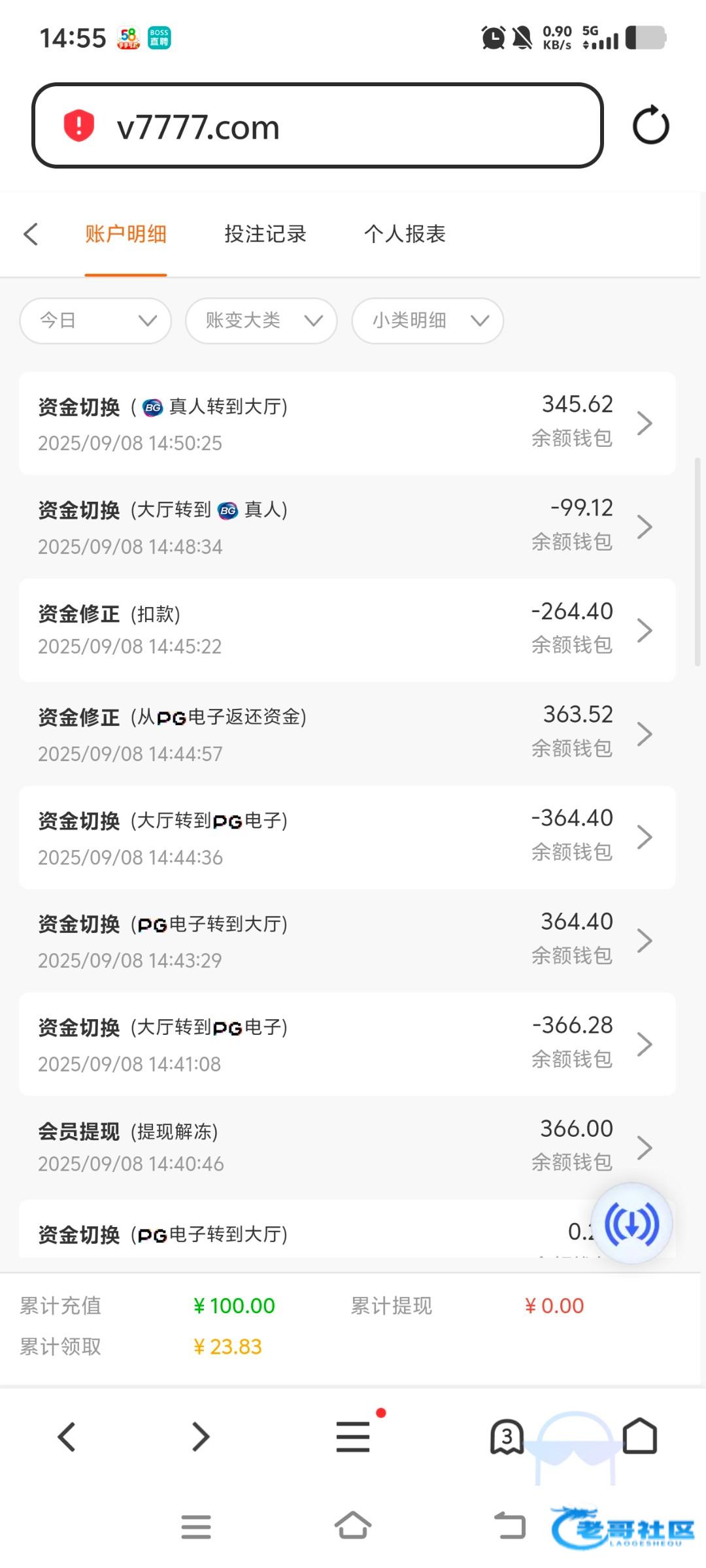
Task: Tap the v7777.com address bar
Action: tap(317, 125)
